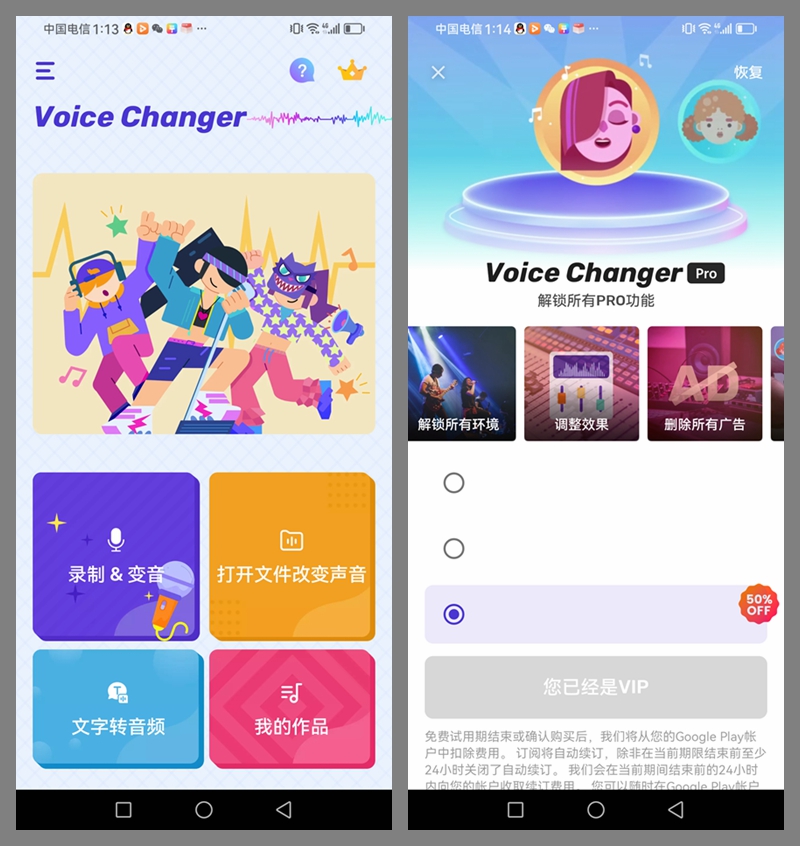
Task: Open the hamburger drawer menu
Action: [x=45, y=71]
